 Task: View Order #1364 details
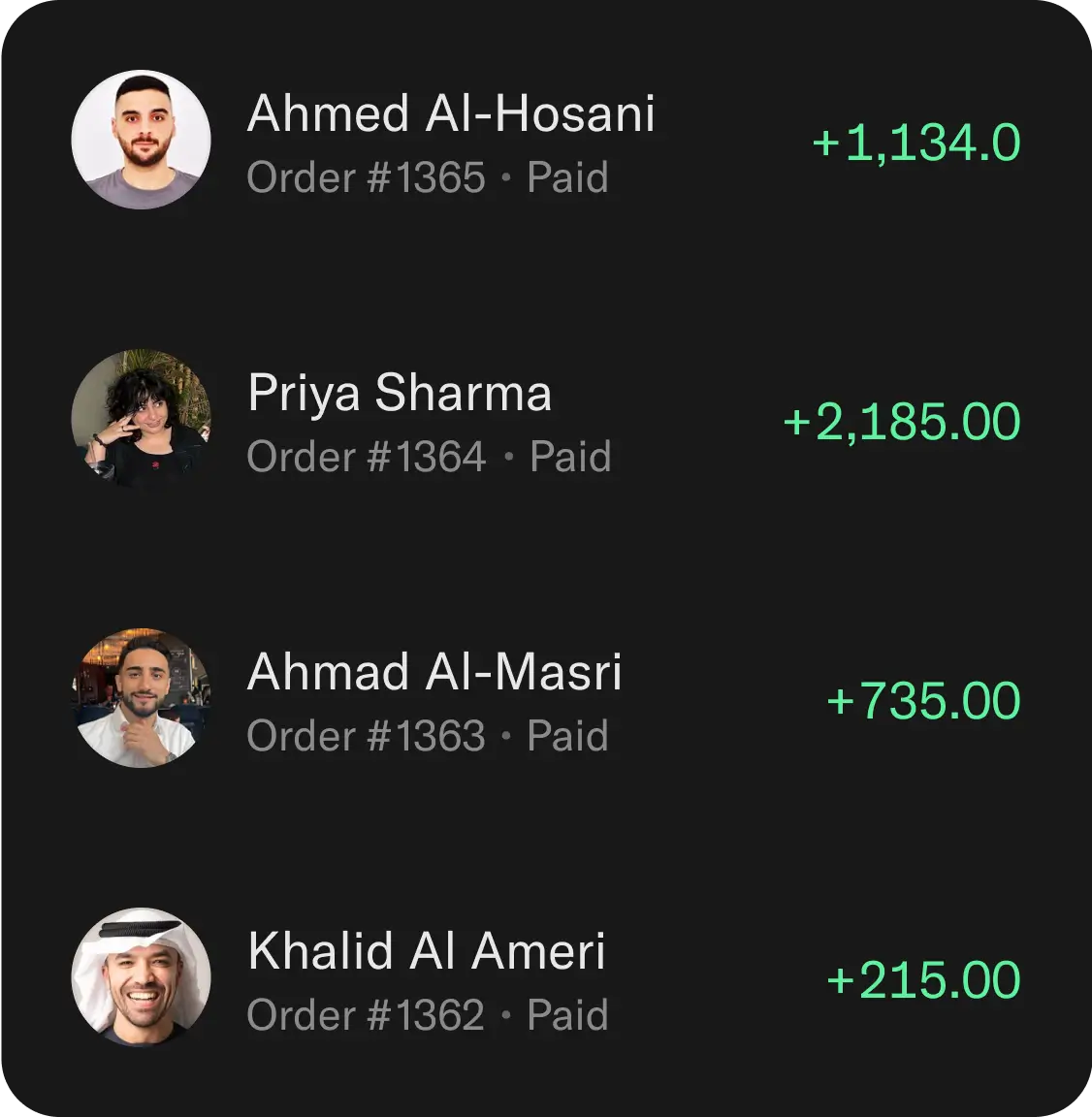[x=367, y=456]
